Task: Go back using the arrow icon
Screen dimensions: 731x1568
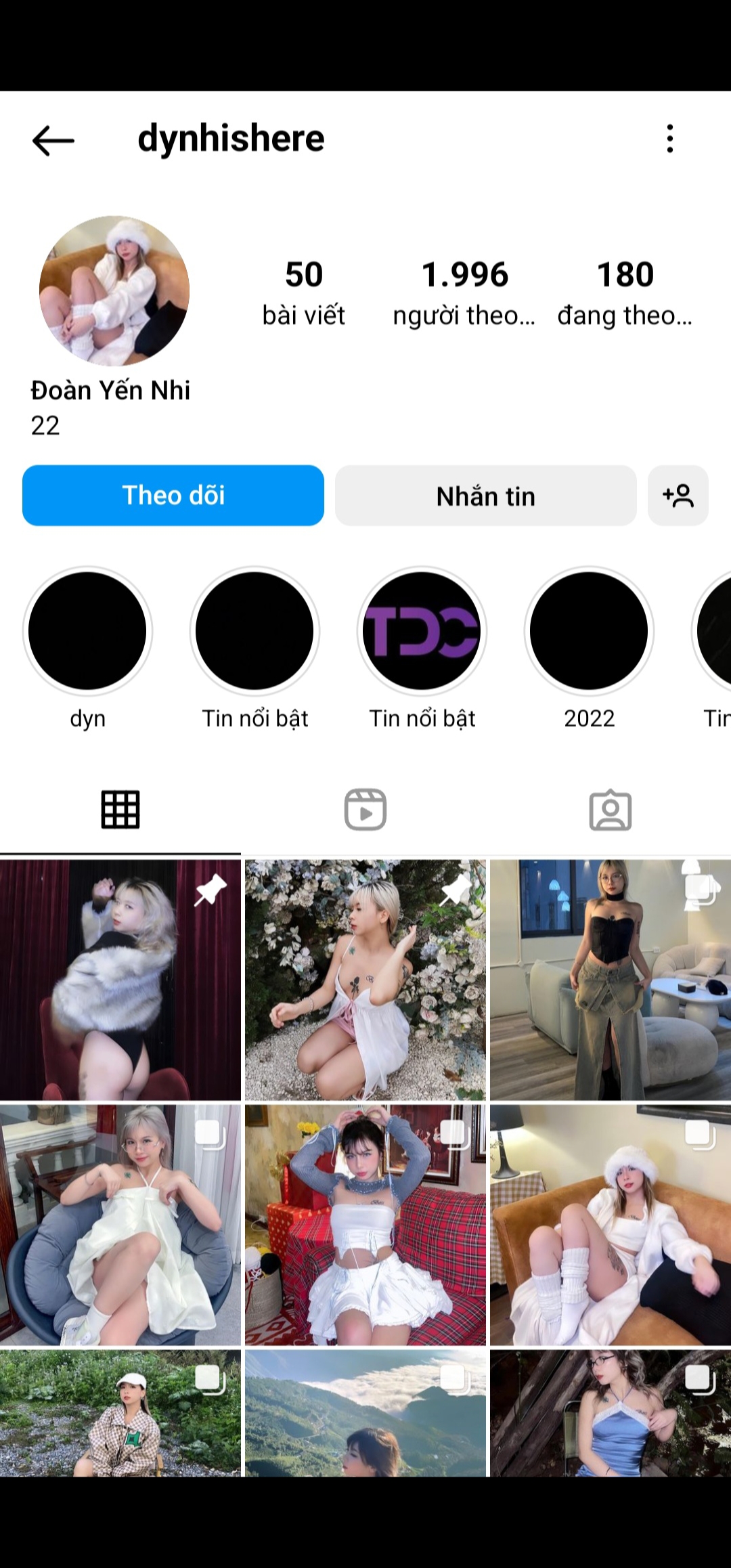Action: 53,140
